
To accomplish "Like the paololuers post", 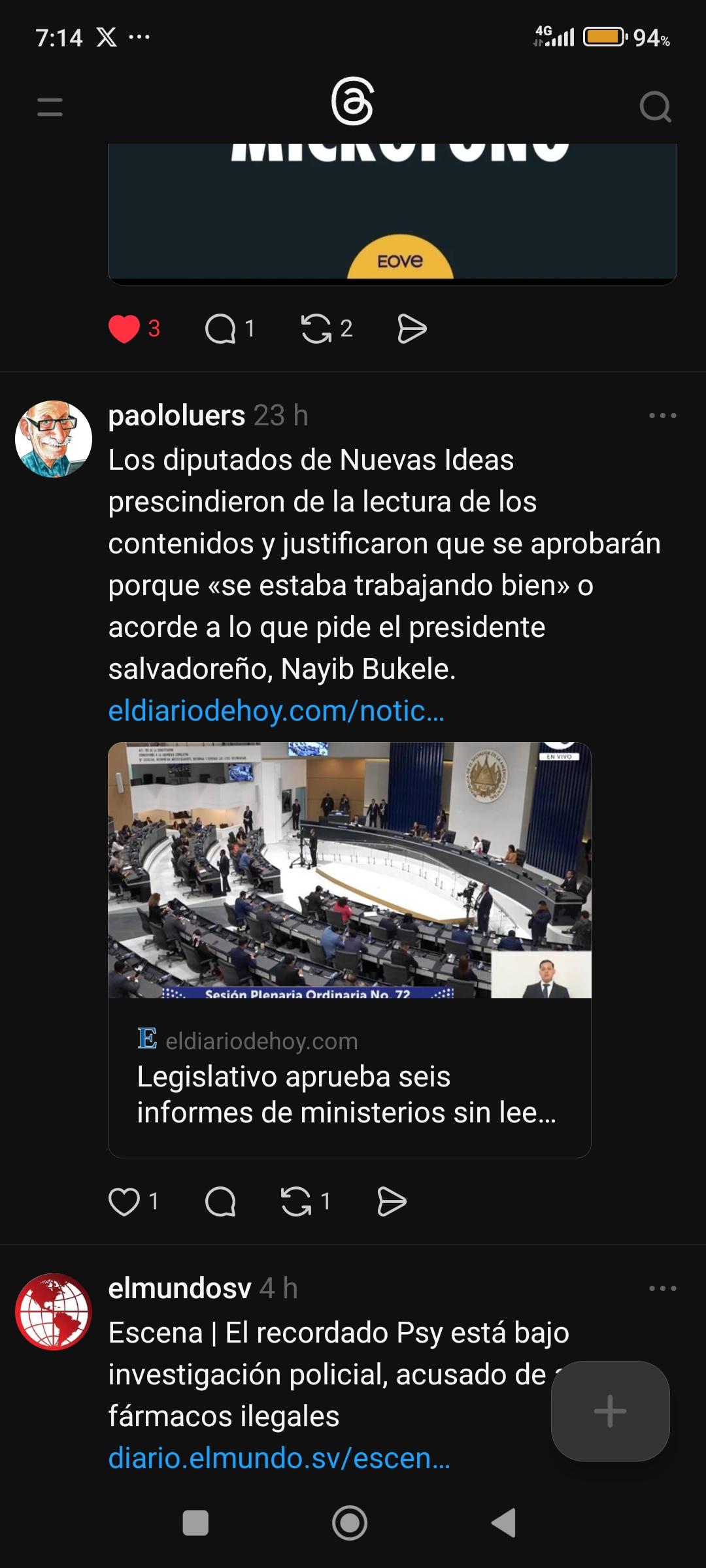I will coord(124,1202).
